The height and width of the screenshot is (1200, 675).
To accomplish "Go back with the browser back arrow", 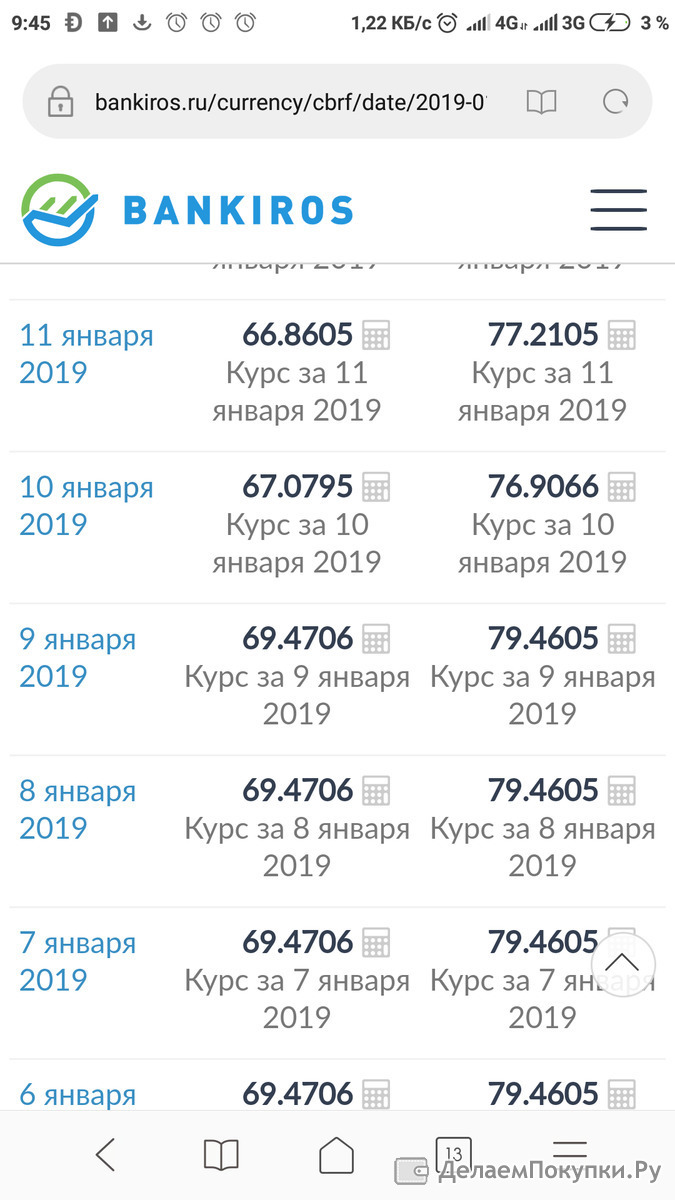I will [x=105, y=1155].
